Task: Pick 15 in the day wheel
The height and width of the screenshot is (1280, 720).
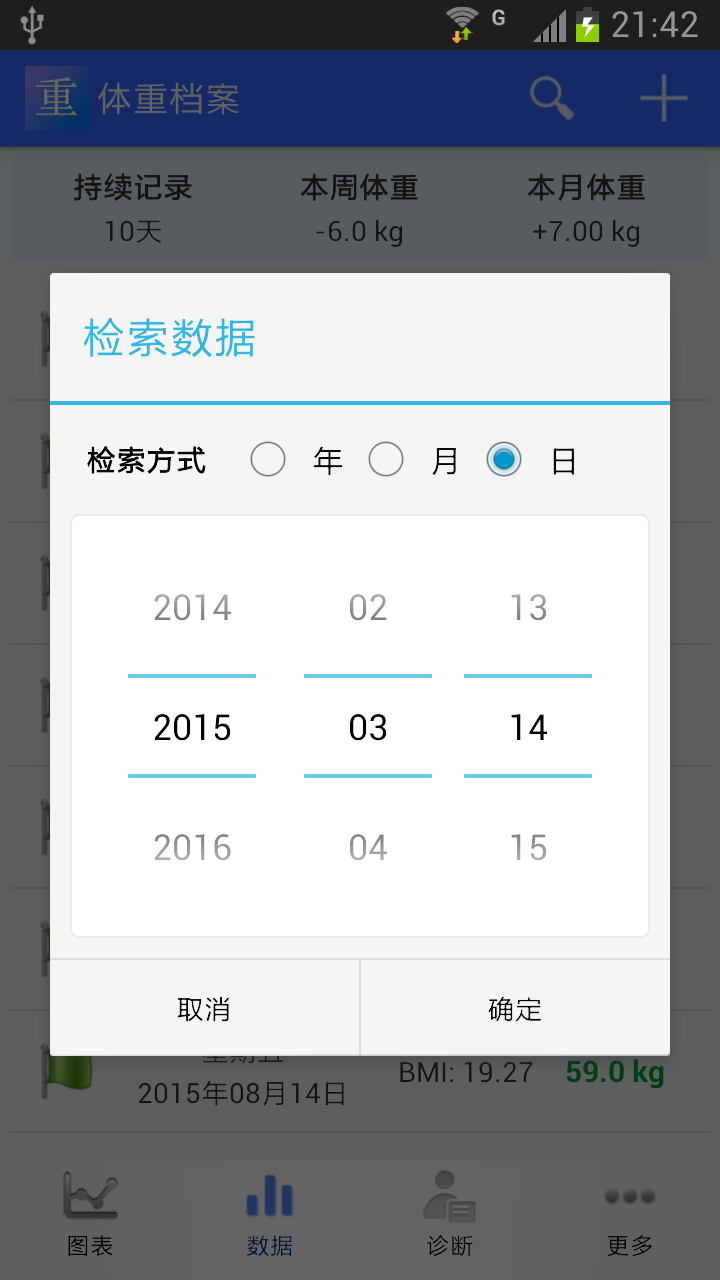Action: (528, 847)
